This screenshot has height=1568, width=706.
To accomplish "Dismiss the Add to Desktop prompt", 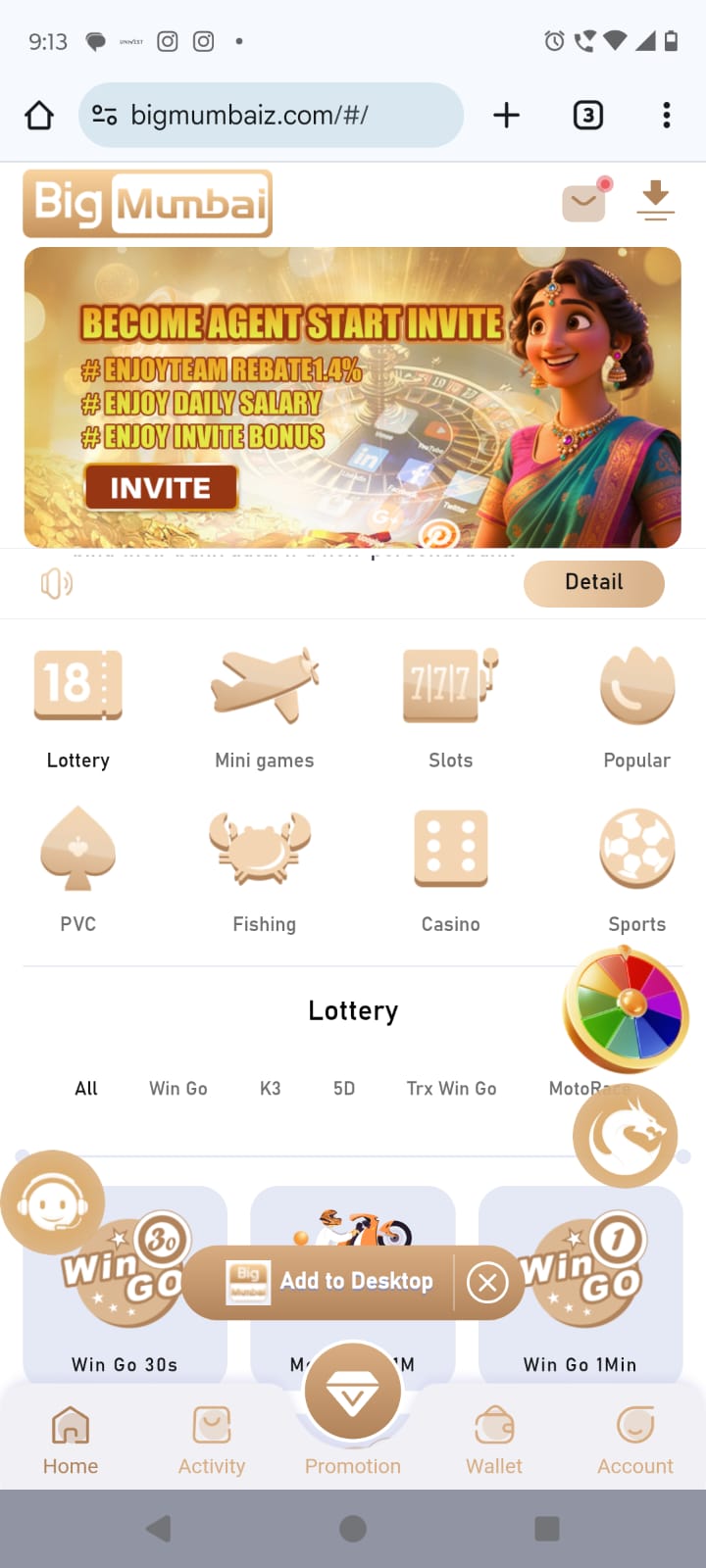I will (487, 1283).
